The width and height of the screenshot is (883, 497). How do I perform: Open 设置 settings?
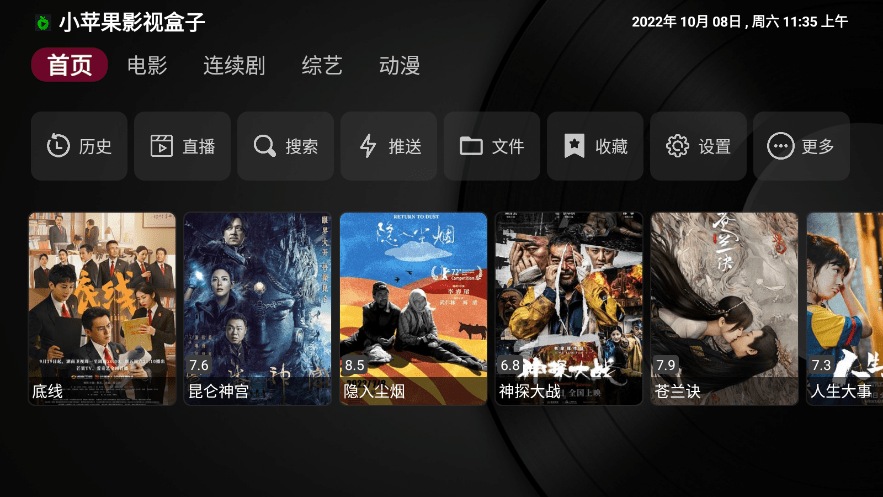click(698, 146)
